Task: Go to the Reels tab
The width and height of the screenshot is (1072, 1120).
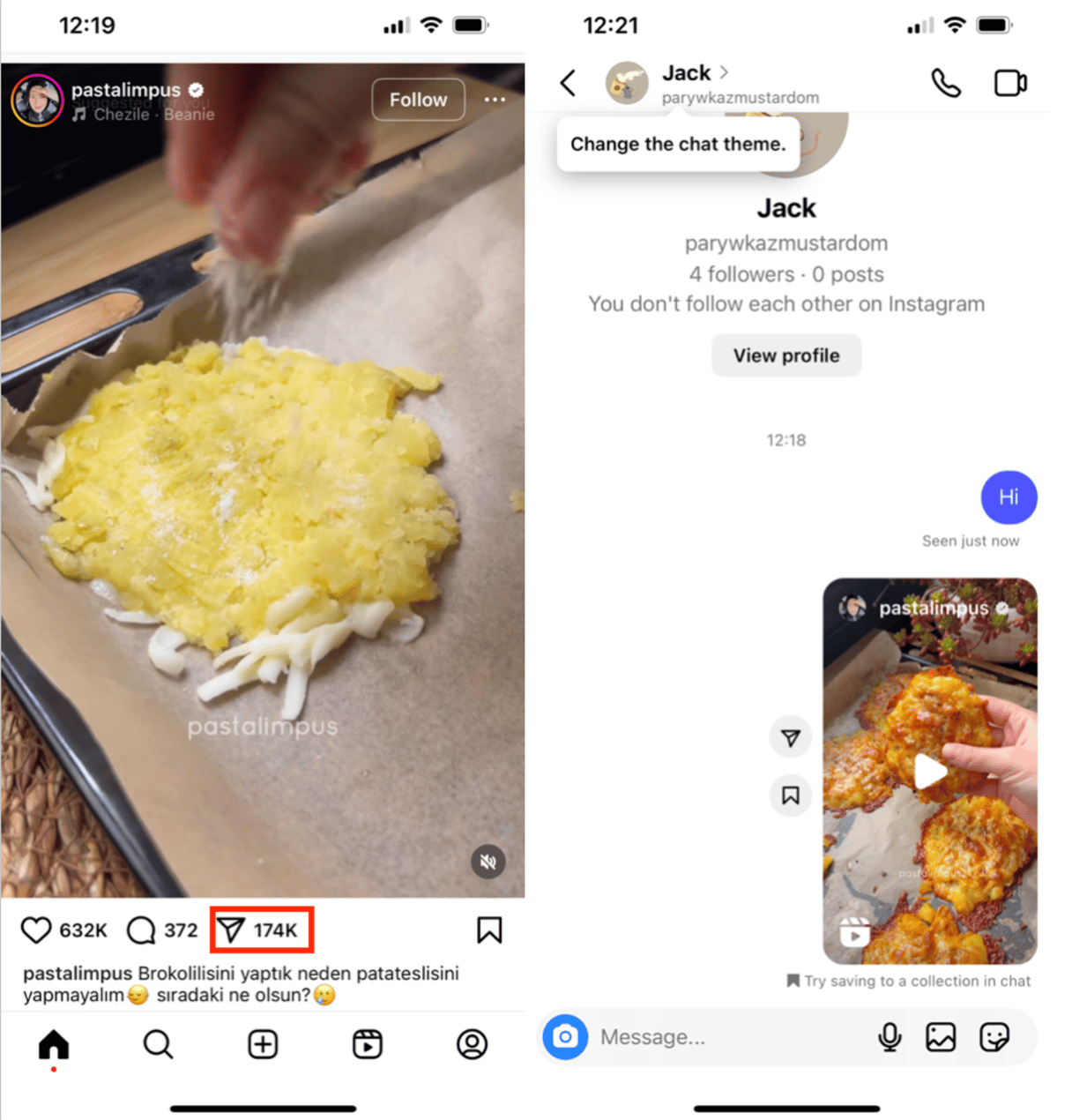Action: 367,1044
